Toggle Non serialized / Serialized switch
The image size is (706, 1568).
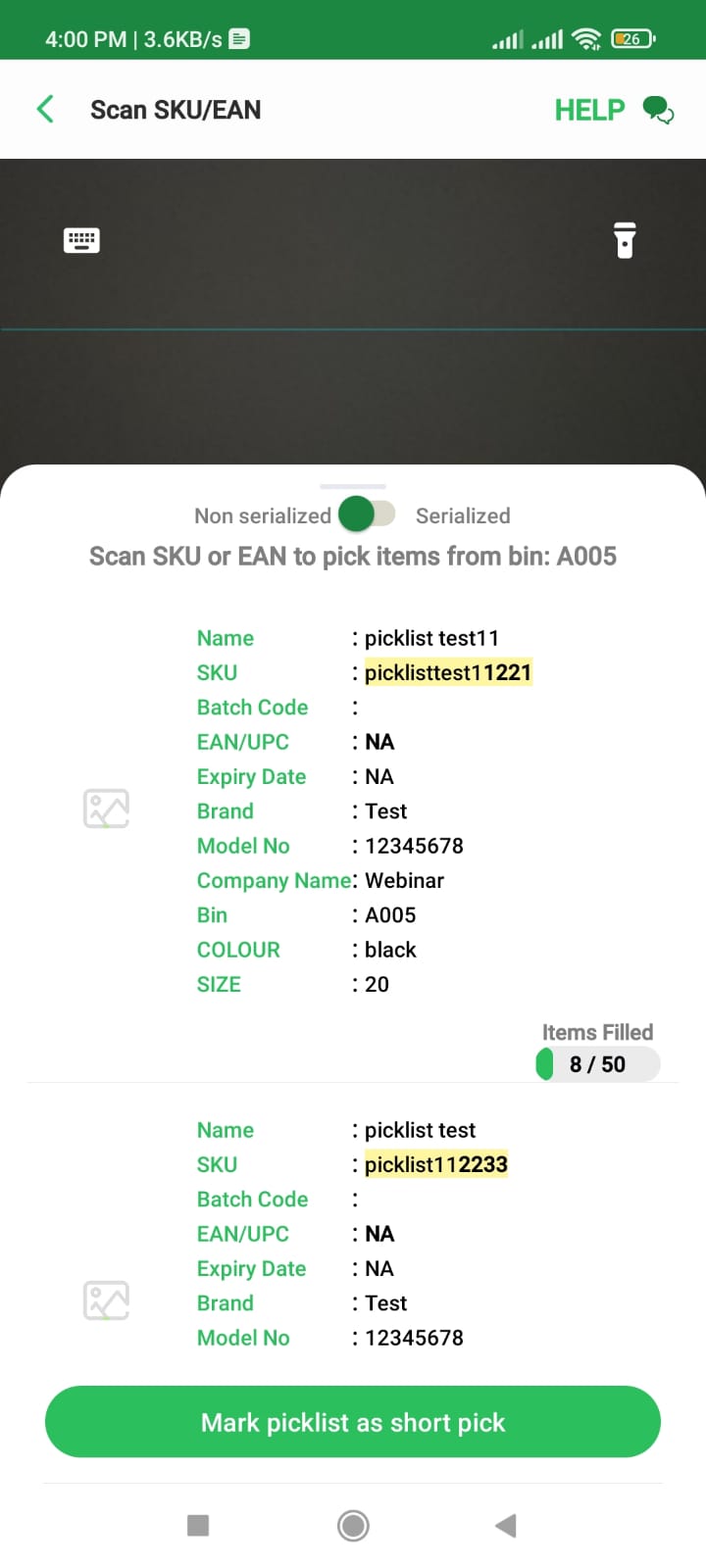click(367, 514)
